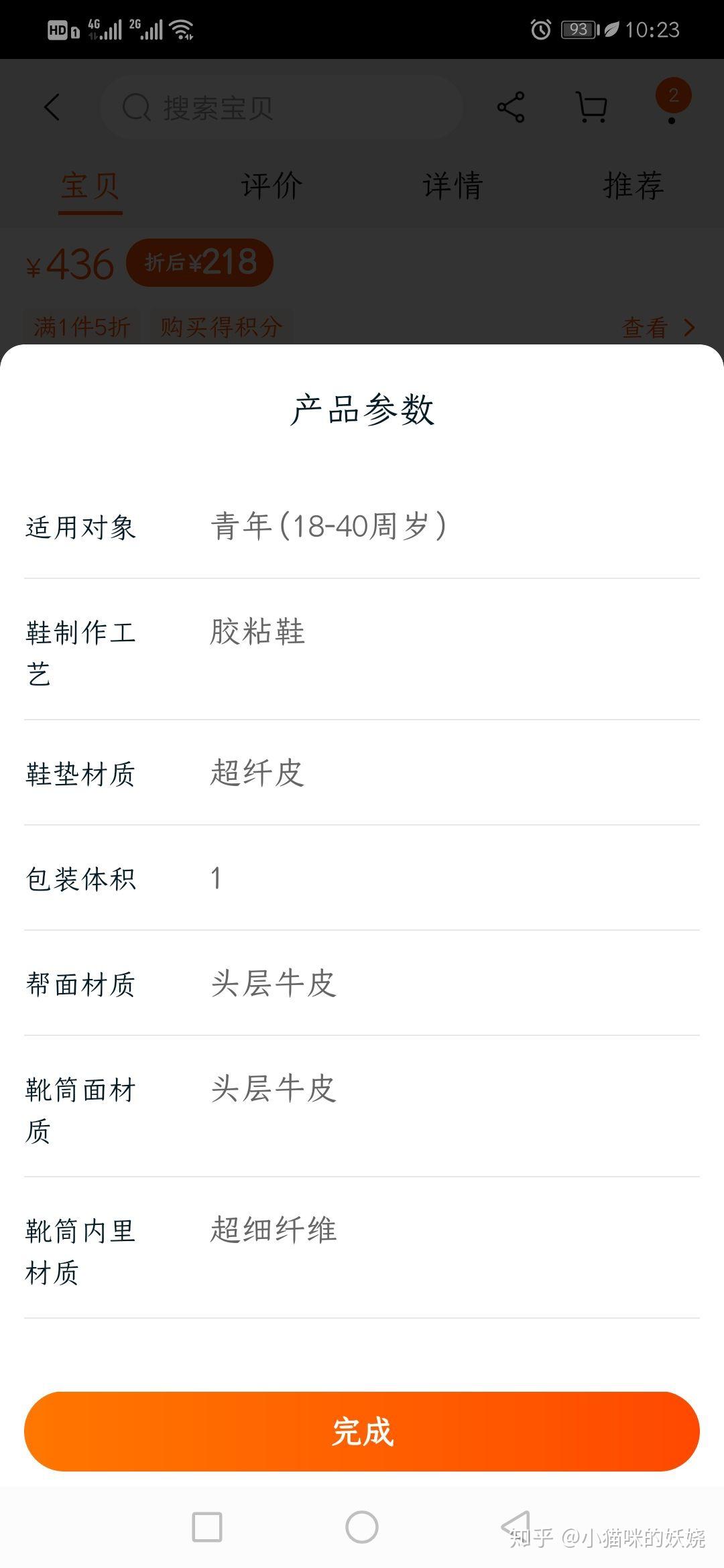
Task: Open the more menu with badge 2
Action: (x=672, y=103)
